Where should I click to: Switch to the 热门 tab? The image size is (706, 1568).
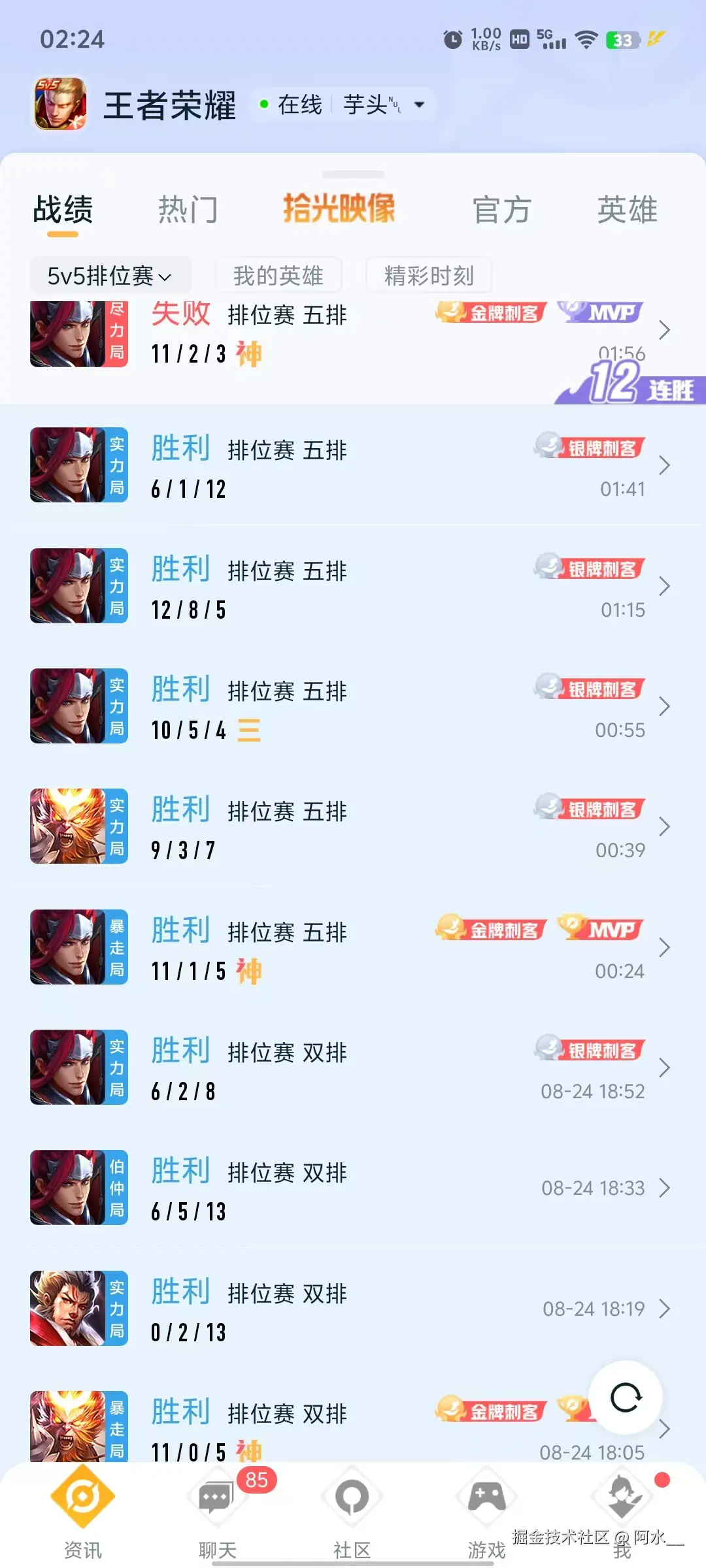[188, 210]
